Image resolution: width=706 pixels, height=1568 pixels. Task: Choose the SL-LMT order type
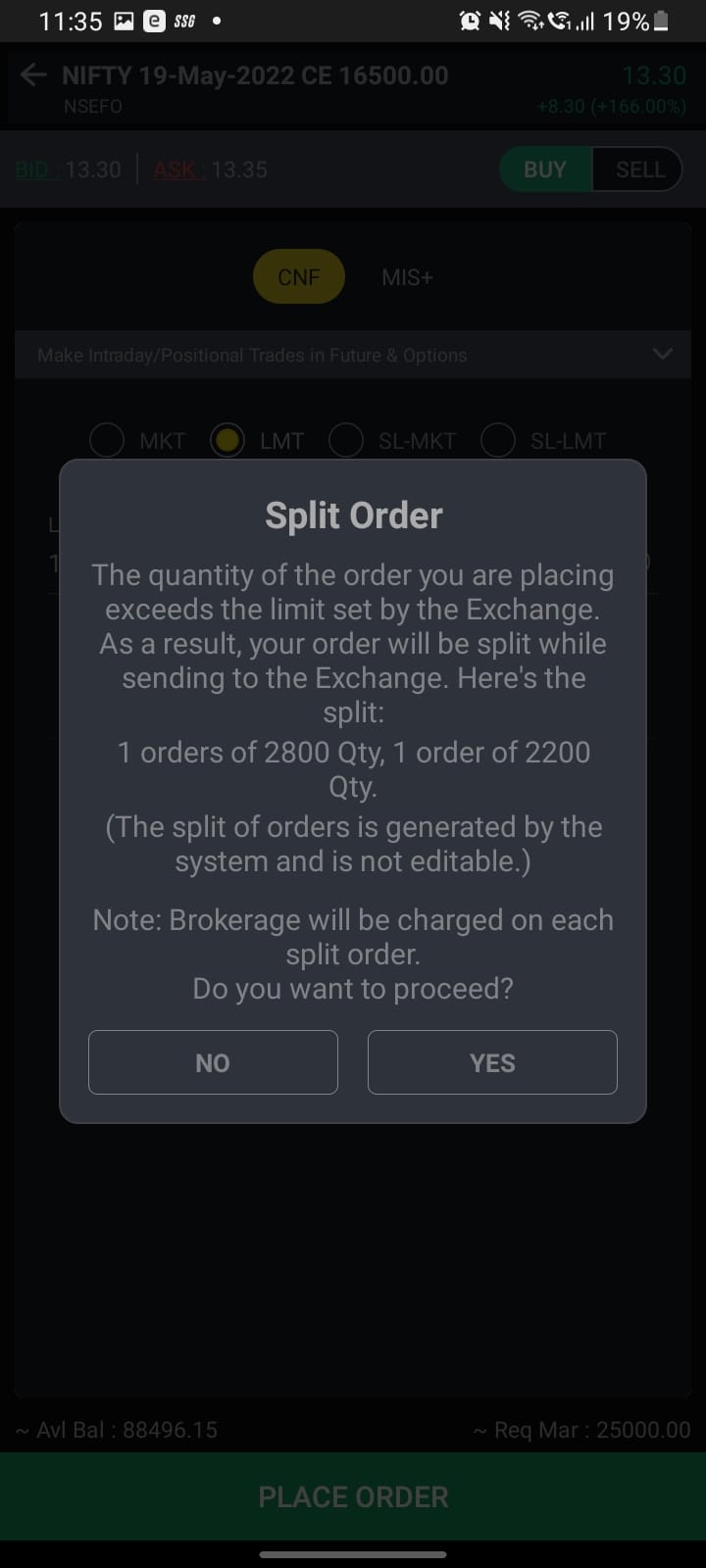(544, 441)
